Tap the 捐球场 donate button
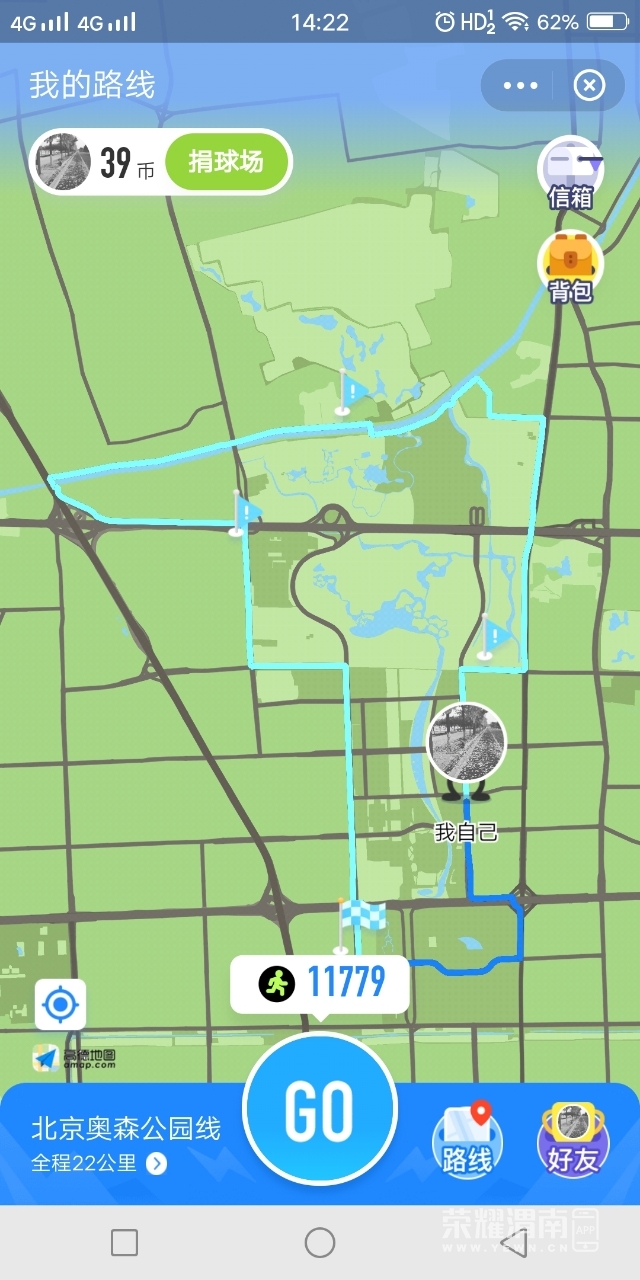This screenshot has height=1280, width=640. click(x=226, y=162)
